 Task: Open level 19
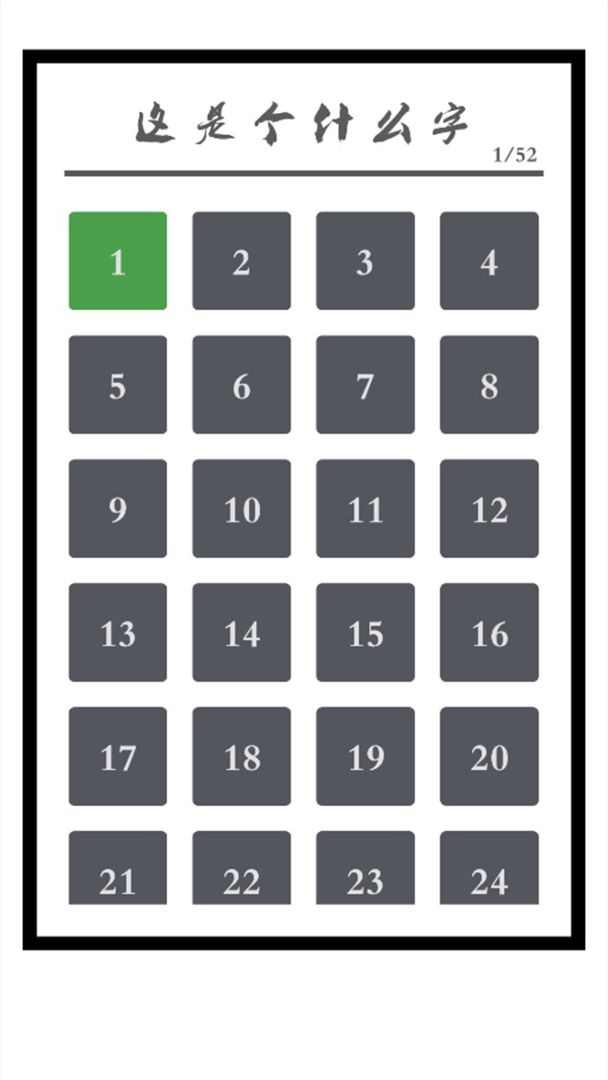coord(365,757)
